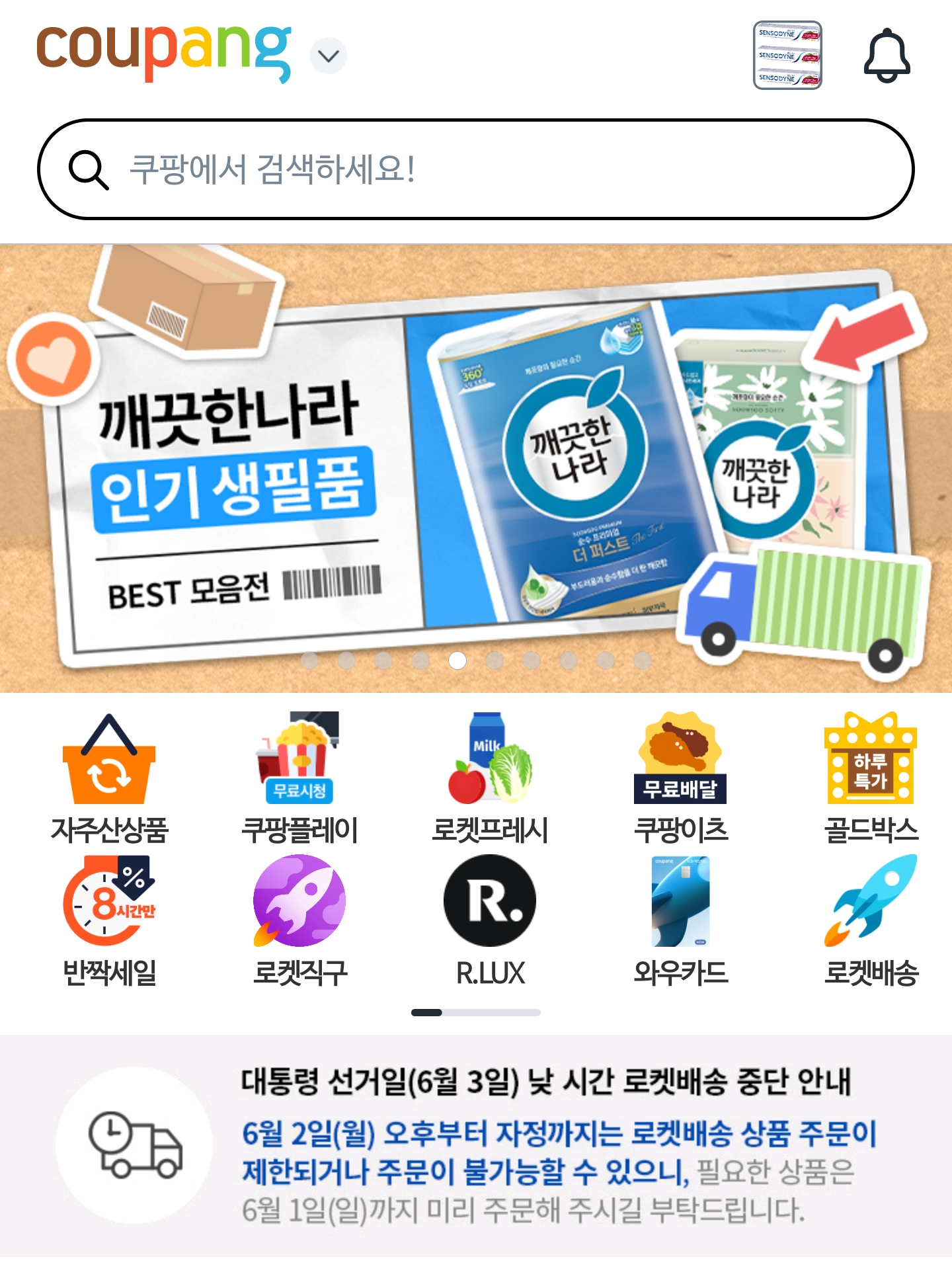Open 골드박스 daily deals
Screen dimensions: 952x1286
pos(871,779)
